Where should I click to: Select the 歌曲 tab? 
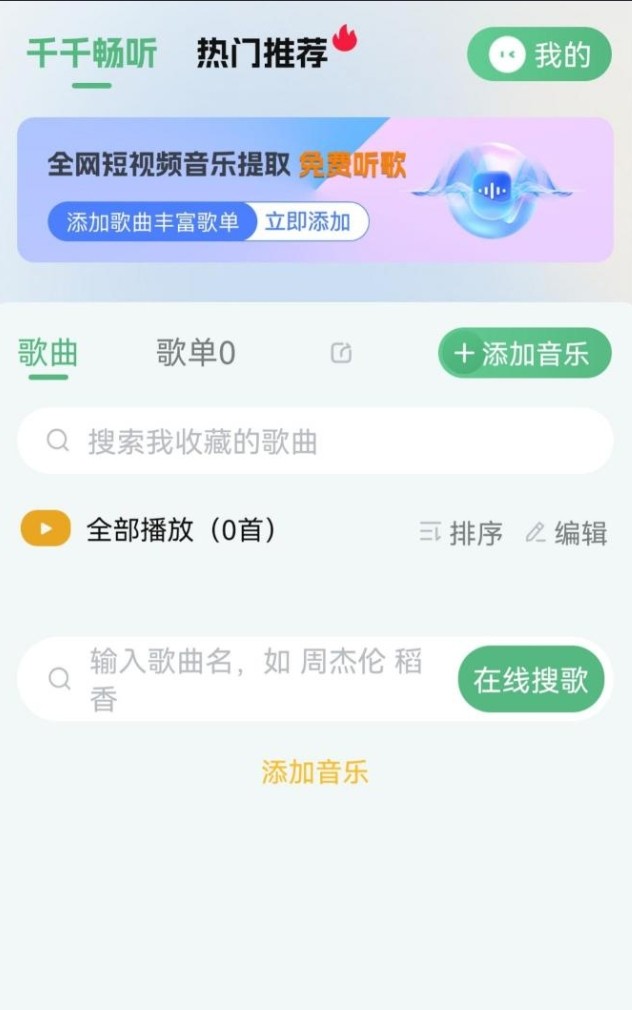click(48, 353)
